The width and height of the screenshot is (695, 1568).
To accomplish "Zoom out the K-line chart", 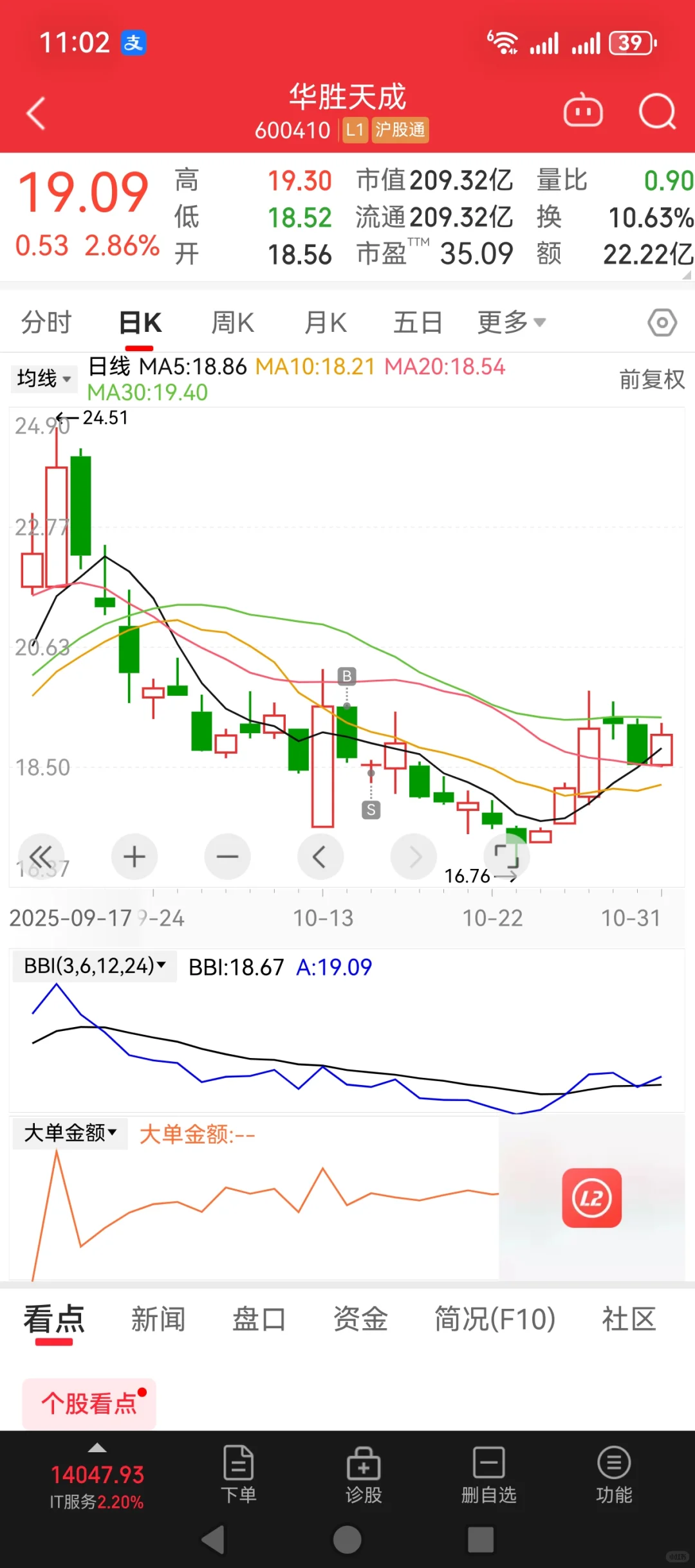I will [227, 857].
